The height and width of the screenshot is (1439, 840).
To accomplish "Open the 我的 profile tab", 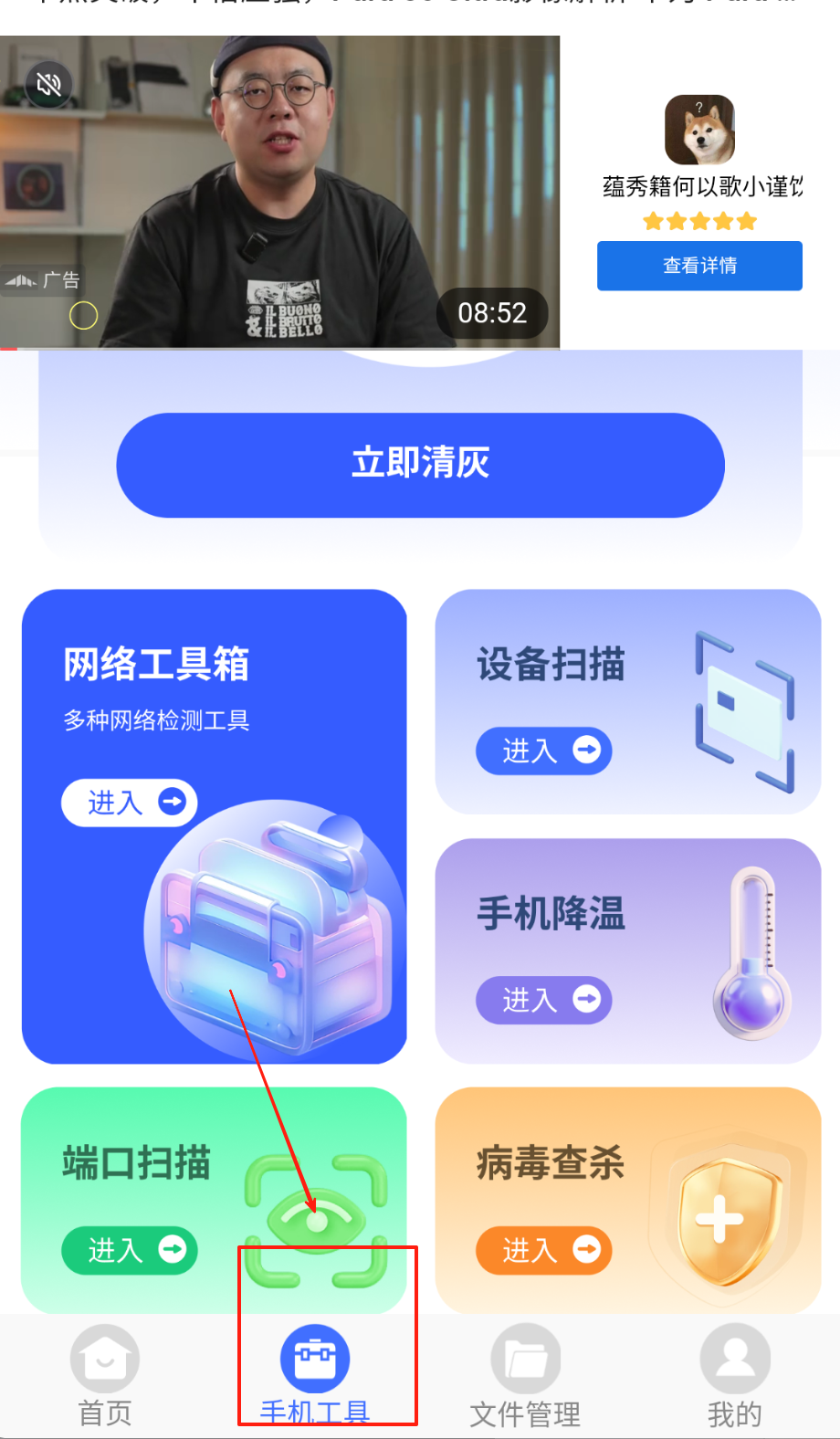I will [x=735, y=1377].
